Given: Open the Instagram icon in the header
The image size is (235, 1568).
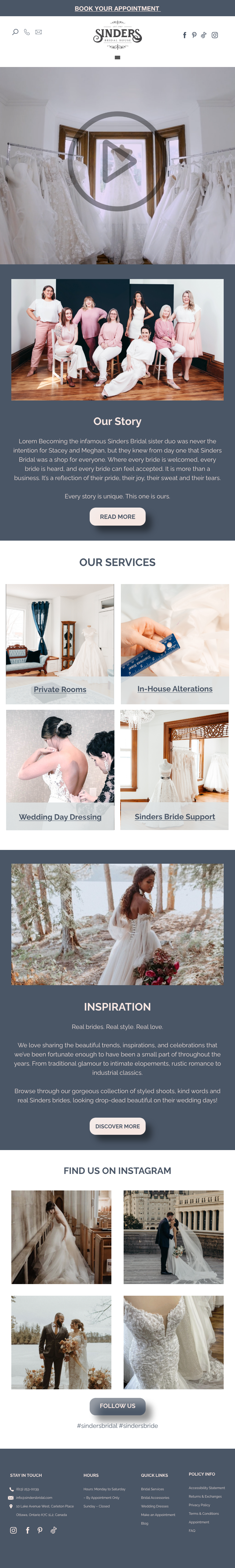Looking at the screenshot, I should coord(214,35).
